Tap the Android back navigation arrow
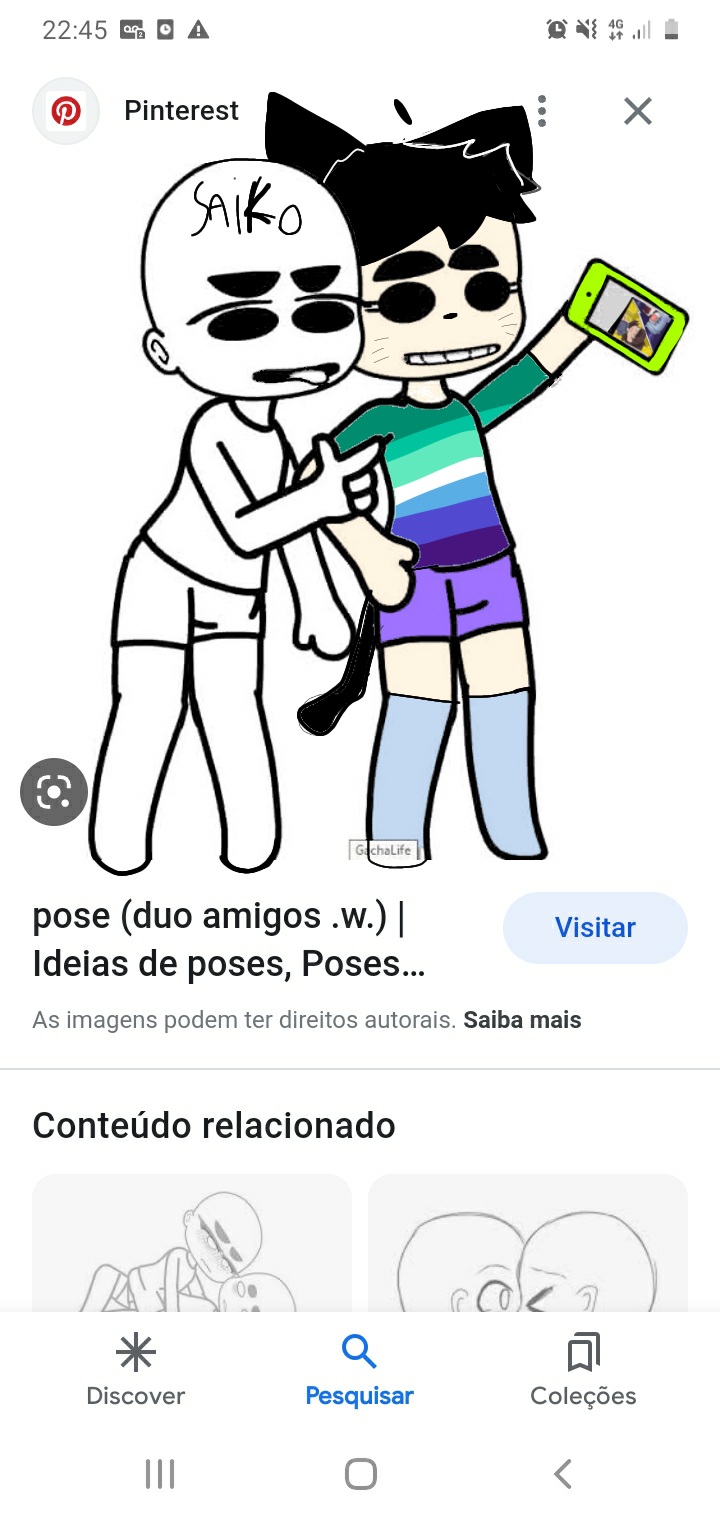Viewport: 720px width, 1520px height. (x=561, y=1472)
